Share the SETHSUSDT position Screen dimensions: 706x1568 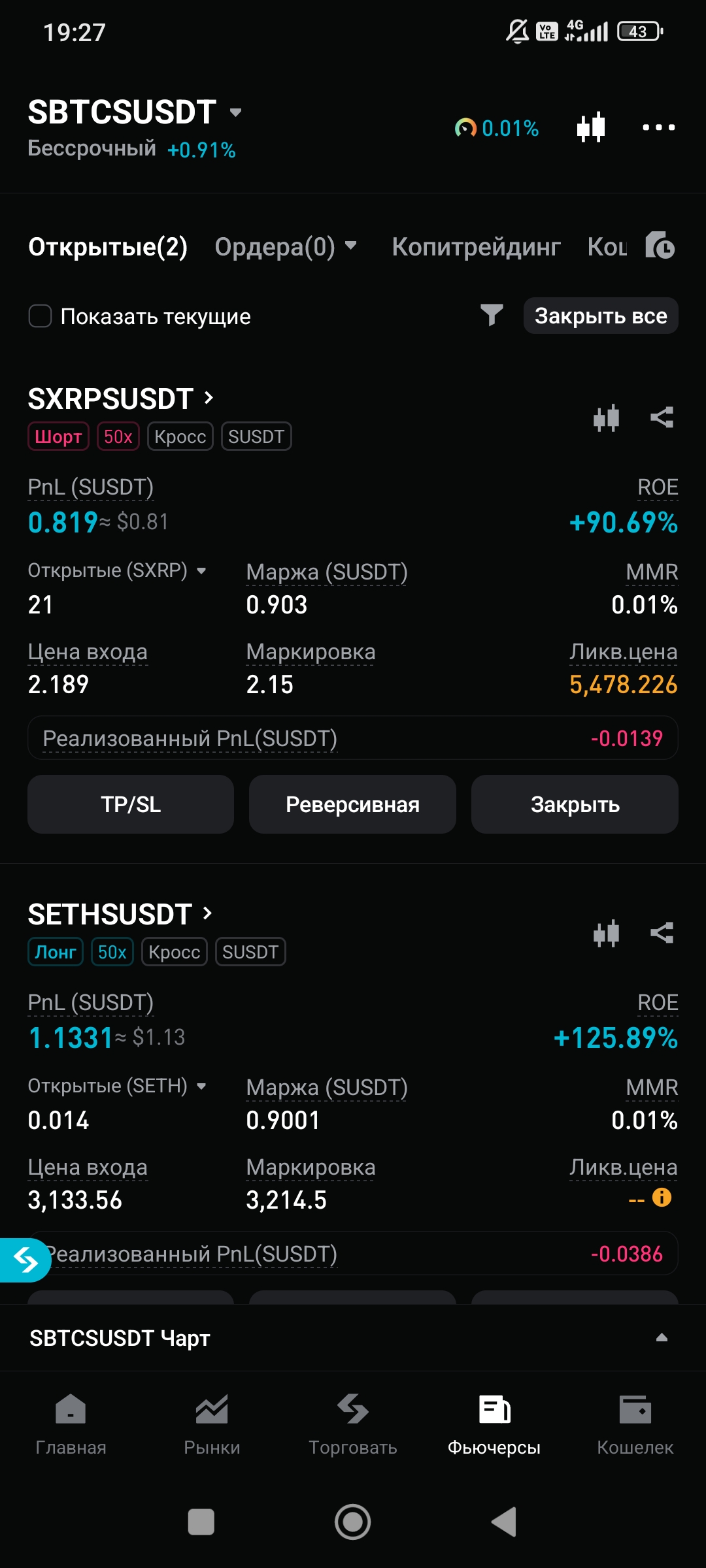pyautogui.click(x=662, y=933)
